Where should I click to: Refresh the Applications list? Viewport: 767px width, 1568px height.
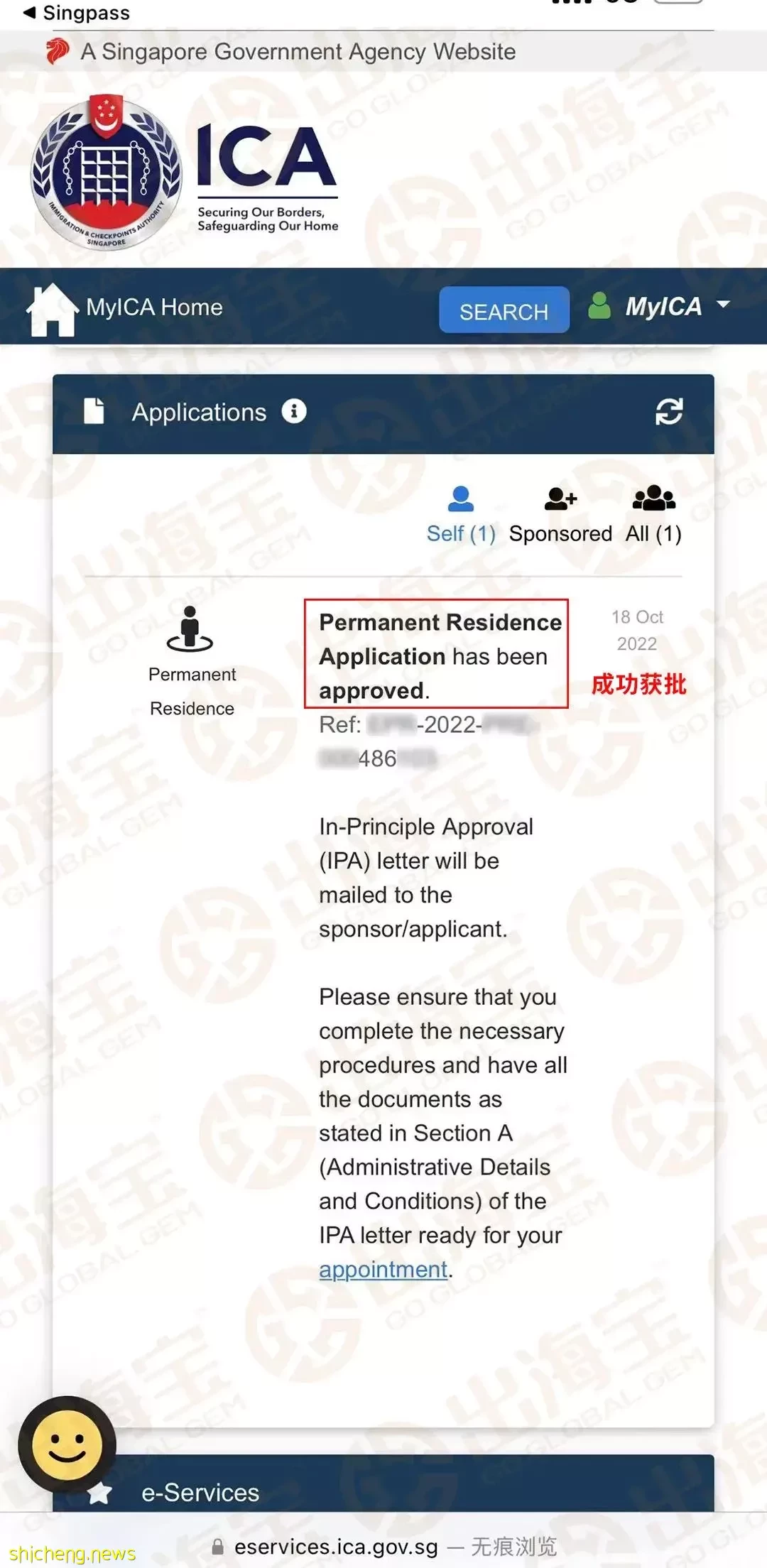(x=668, y=412)
